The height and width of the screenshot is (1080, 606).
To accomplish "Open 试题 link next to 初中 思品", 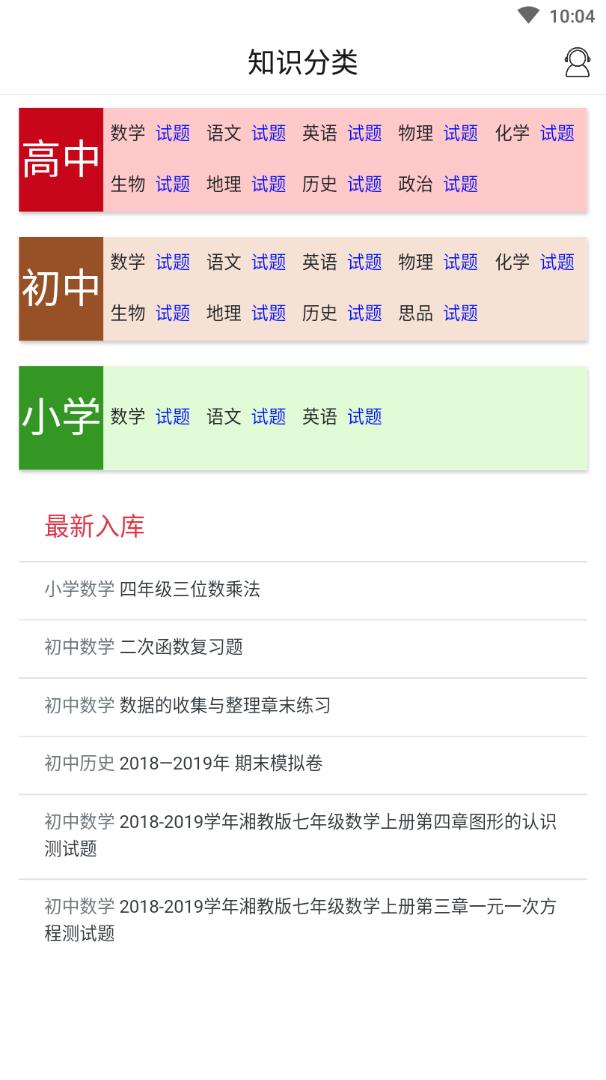I will tap(461, 313).
